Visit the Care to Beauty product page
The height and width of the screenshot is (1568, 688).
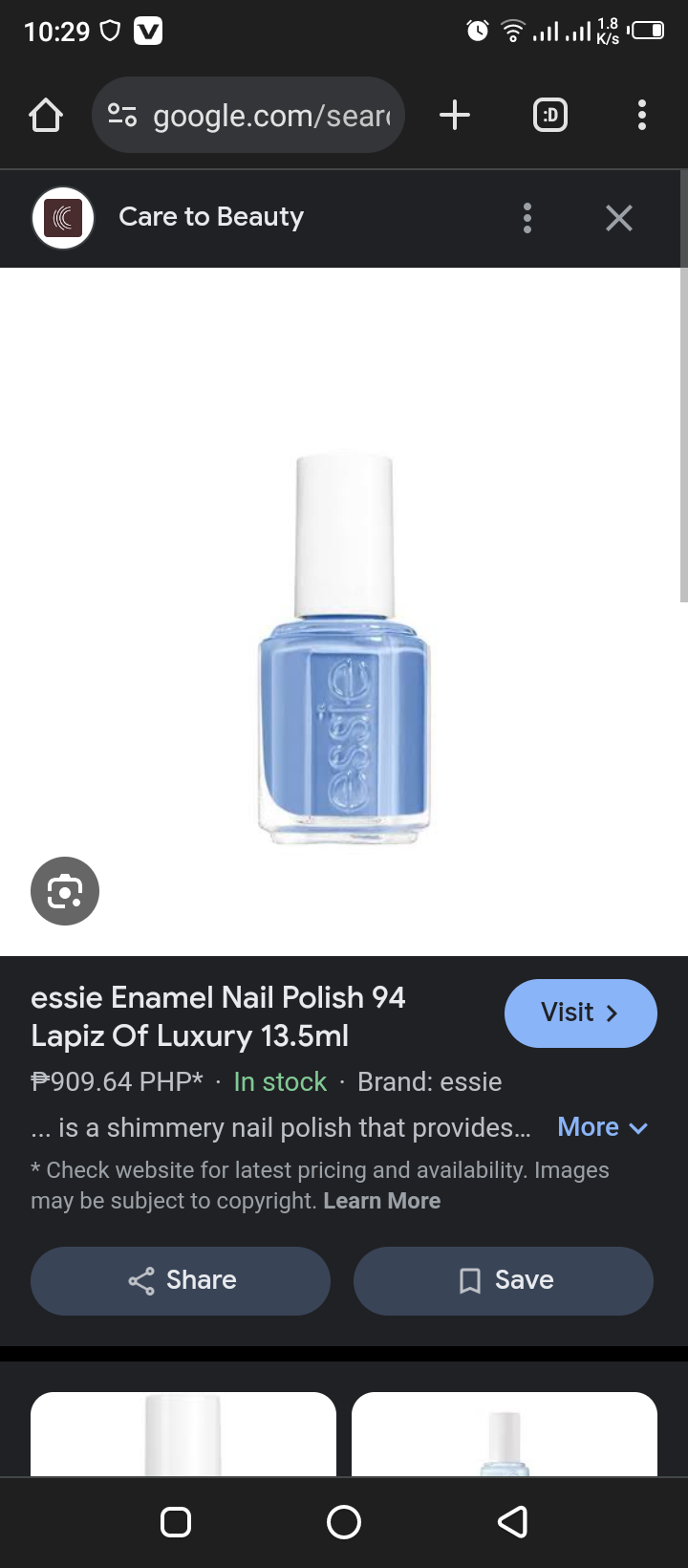pyautogui.click(x=580, y=1013)
